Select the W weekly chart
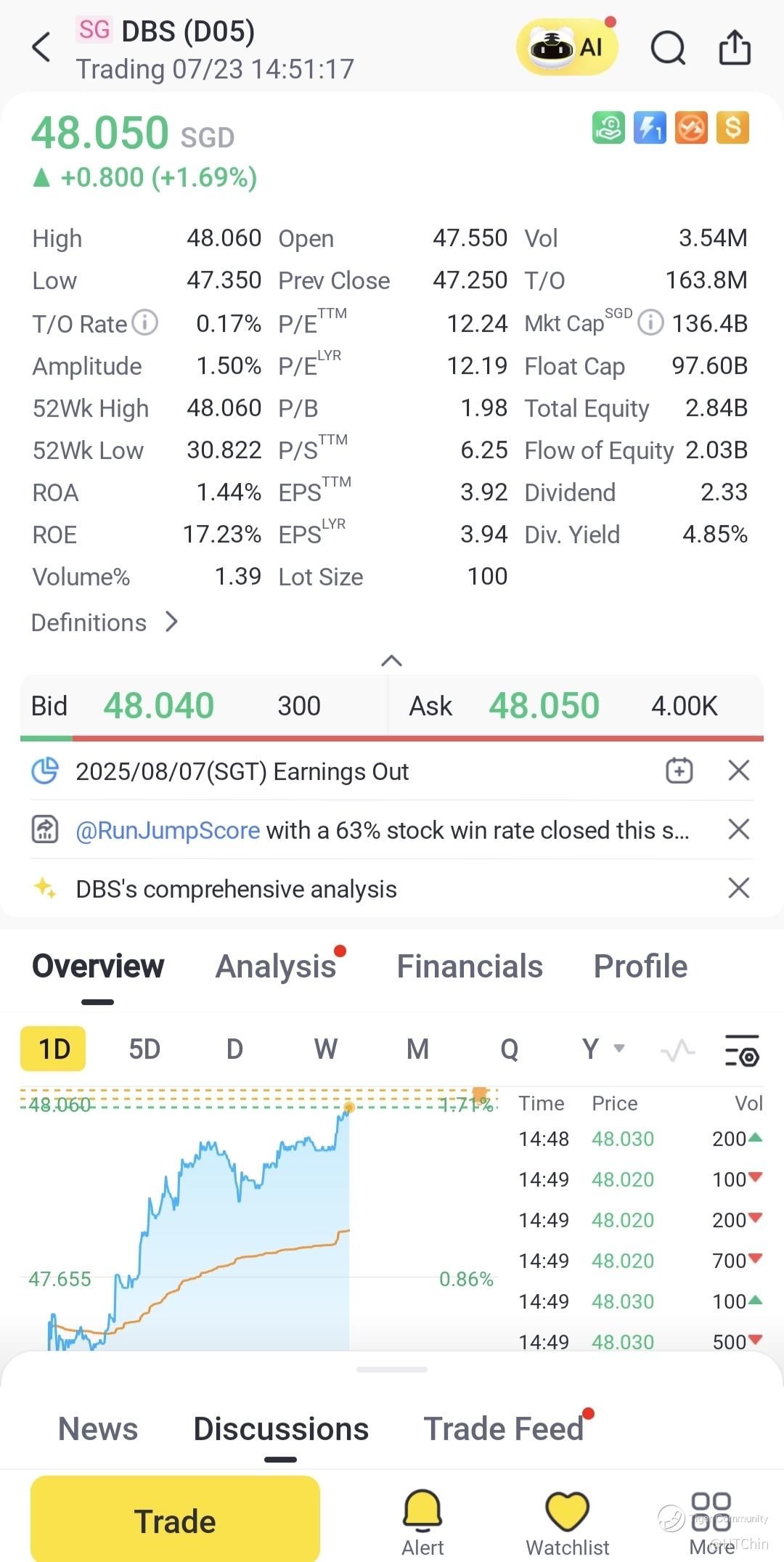This screenshot has height=1562, width=784. [x=325, y=1049]
